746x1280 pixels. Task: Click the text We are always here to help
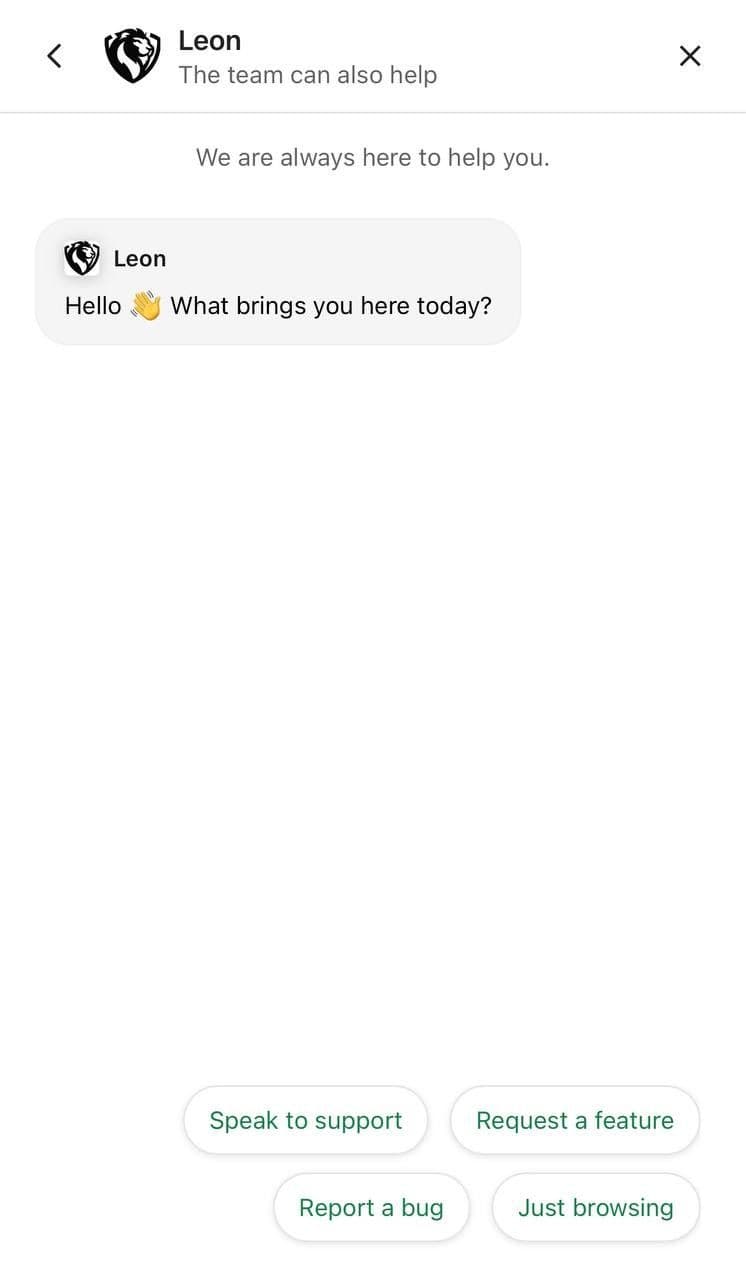(372, 157)
